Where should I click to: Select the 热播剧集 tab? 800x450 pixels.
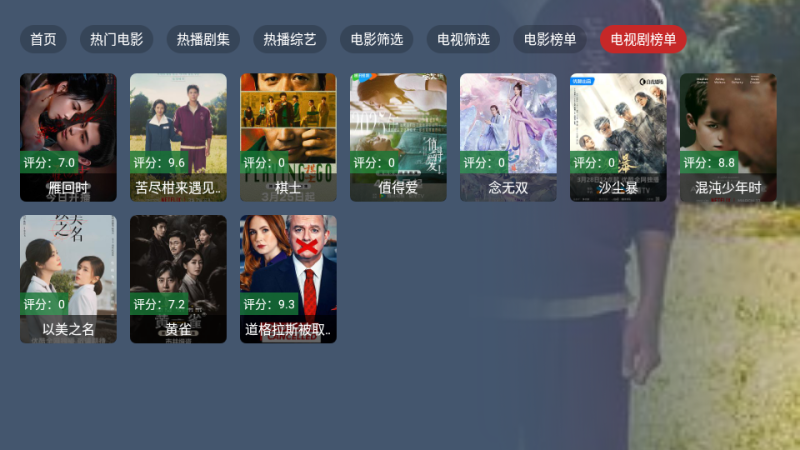click(x=203, y=40)
